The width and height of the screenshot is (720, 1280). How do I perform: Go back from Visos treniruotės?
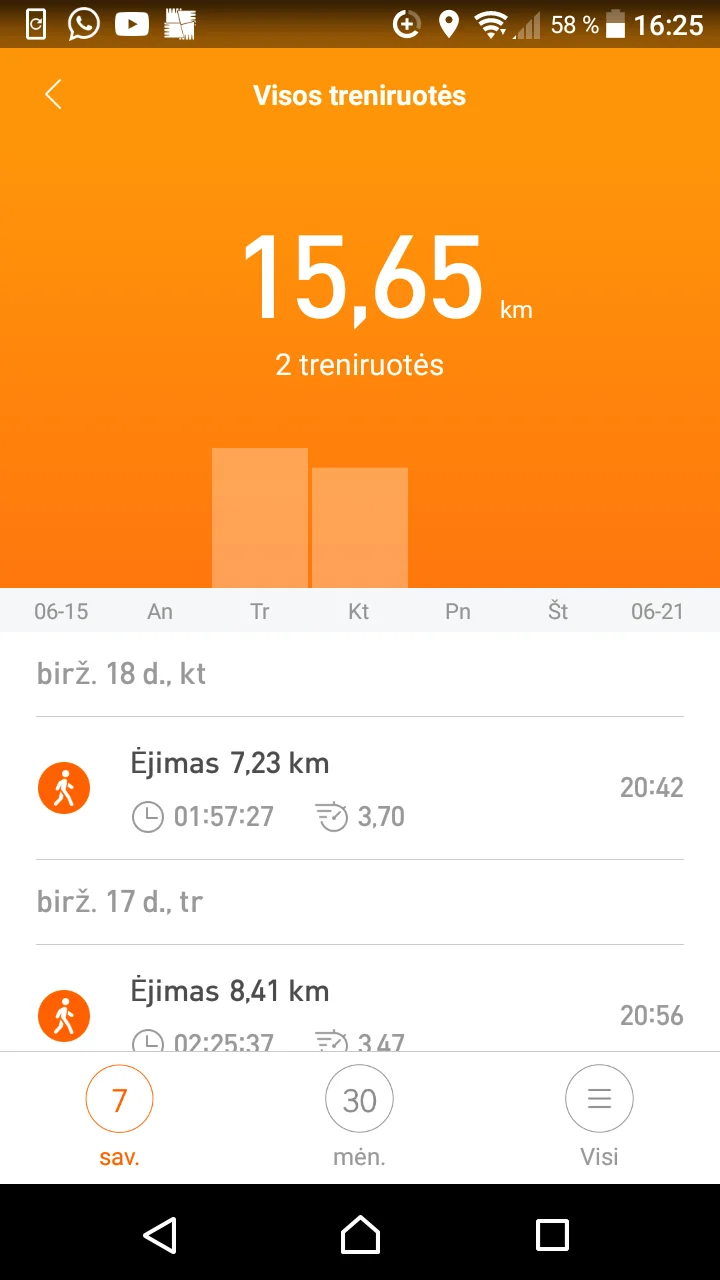pos(53,95)
